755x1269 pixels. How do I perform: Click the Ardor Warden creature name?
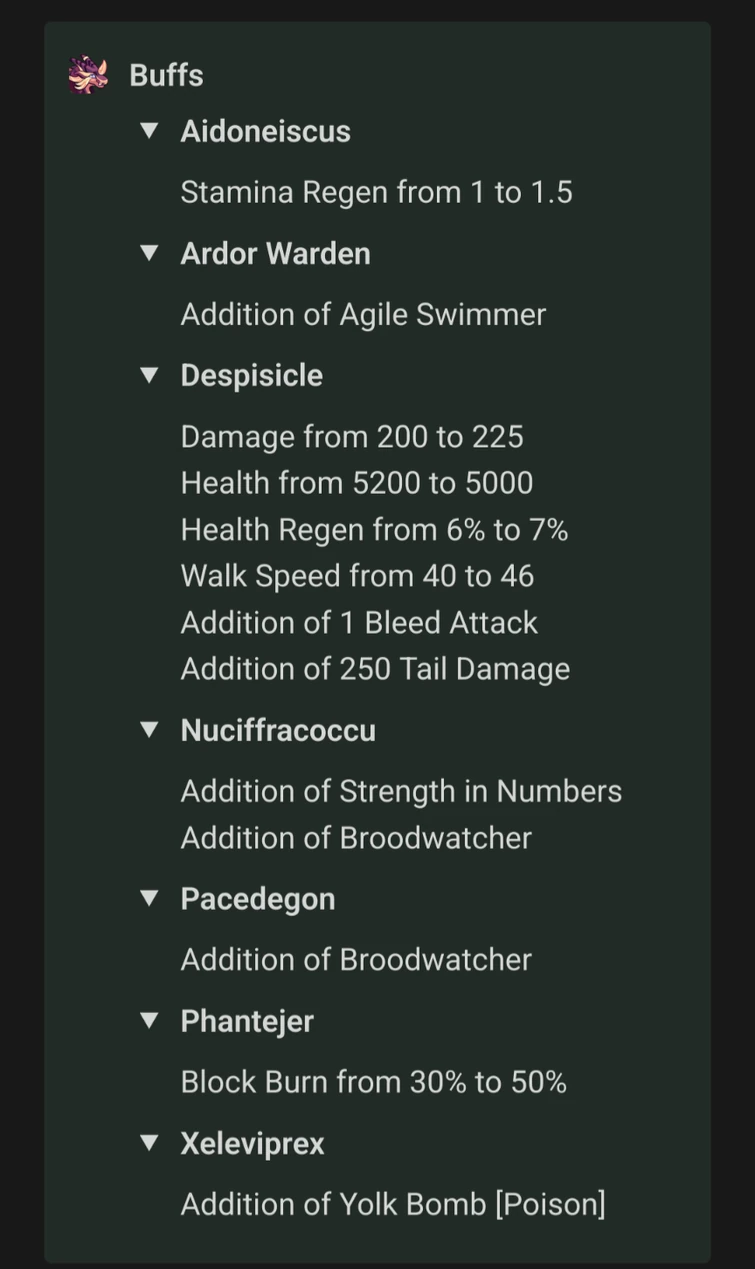[275, 253]
